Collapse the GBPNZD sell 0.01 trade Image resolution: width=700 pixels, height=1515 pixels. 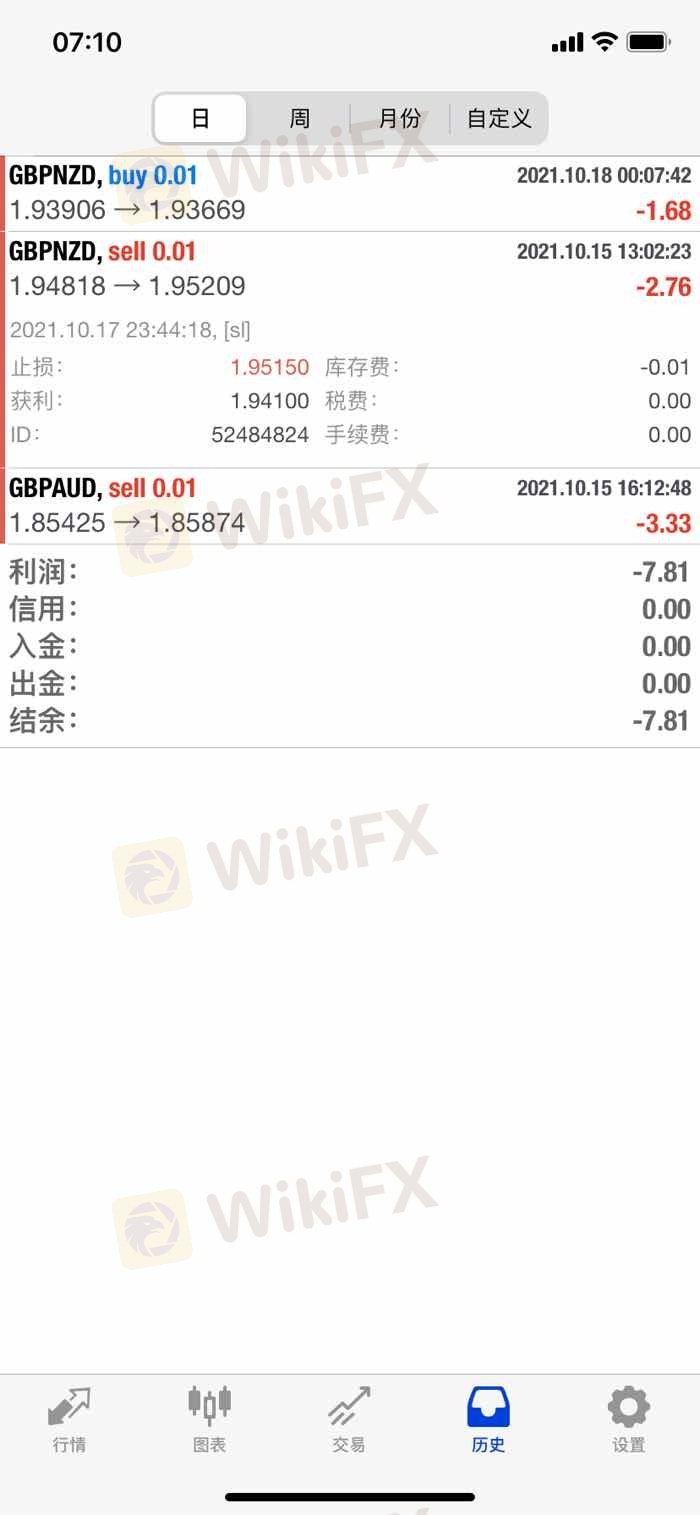coord(350,269)
